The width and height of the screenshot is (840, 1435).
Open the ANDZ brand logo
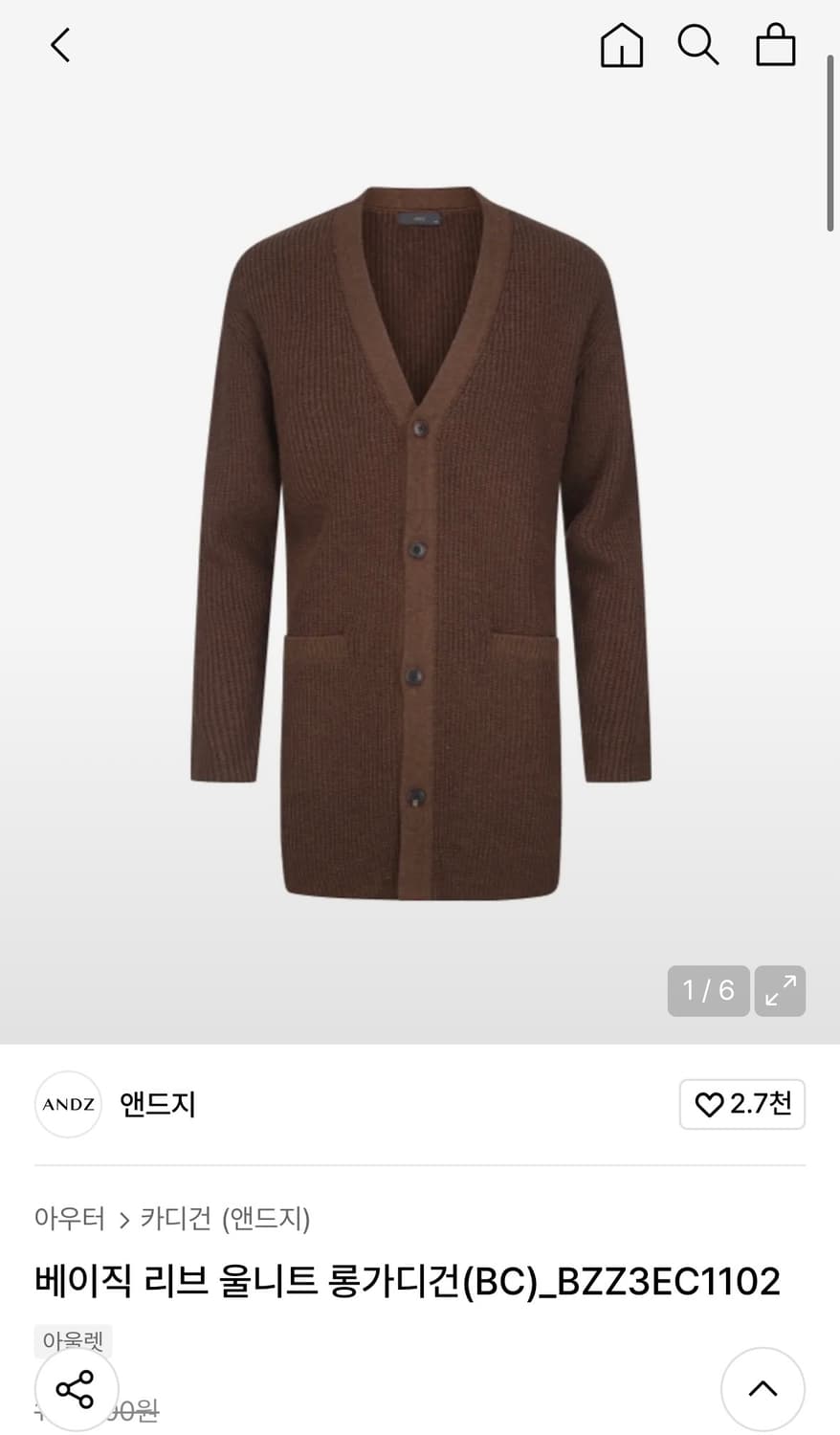[x=68, y=1104]
